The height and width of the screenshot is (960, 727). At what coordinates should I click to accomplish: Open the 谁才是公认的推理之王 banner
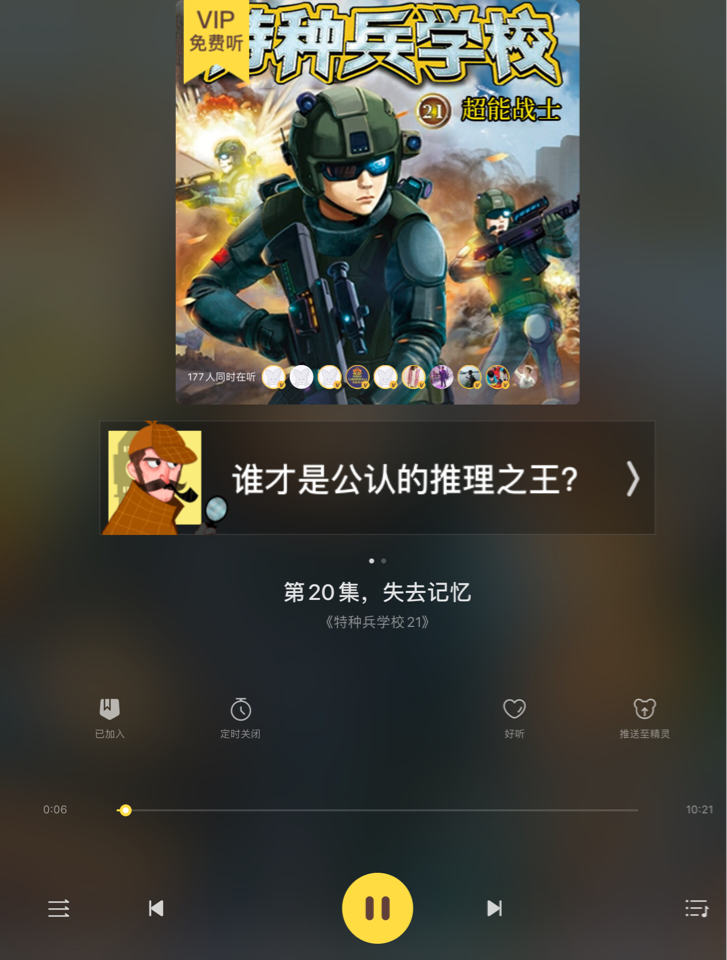(377, 479)
